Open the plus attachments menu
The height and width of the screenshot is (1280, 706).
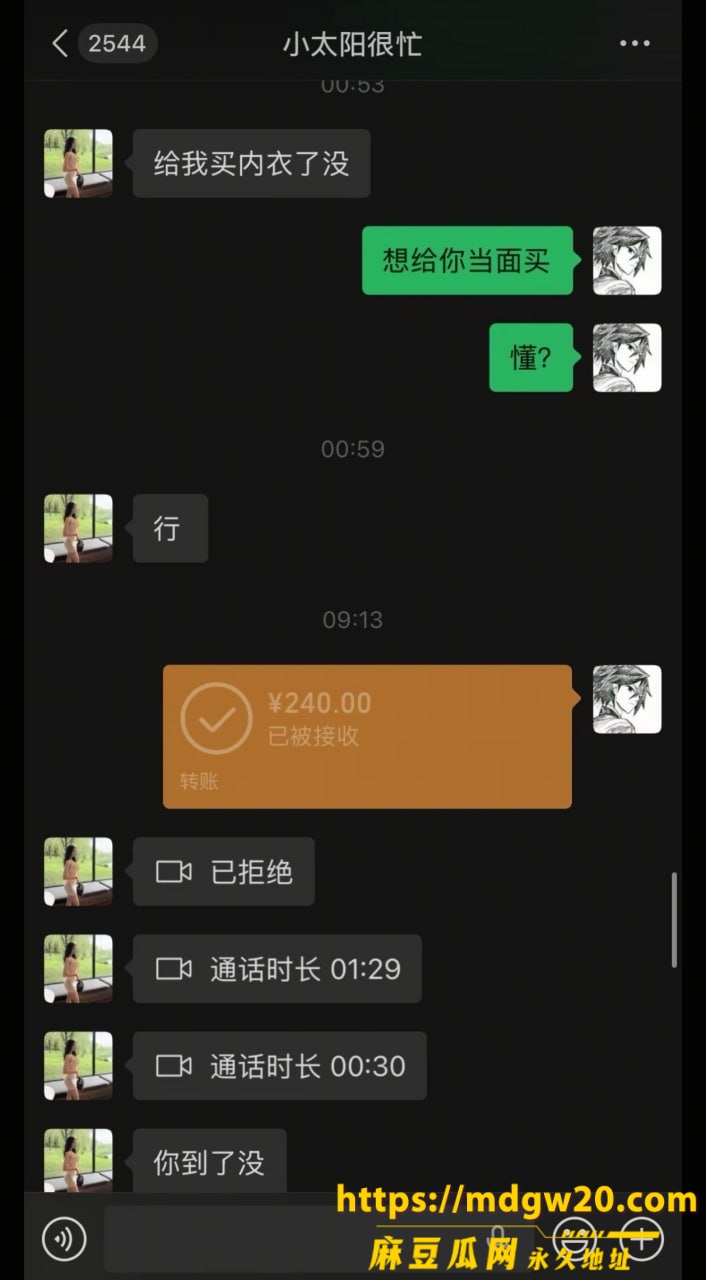(x=641, y=1240)
